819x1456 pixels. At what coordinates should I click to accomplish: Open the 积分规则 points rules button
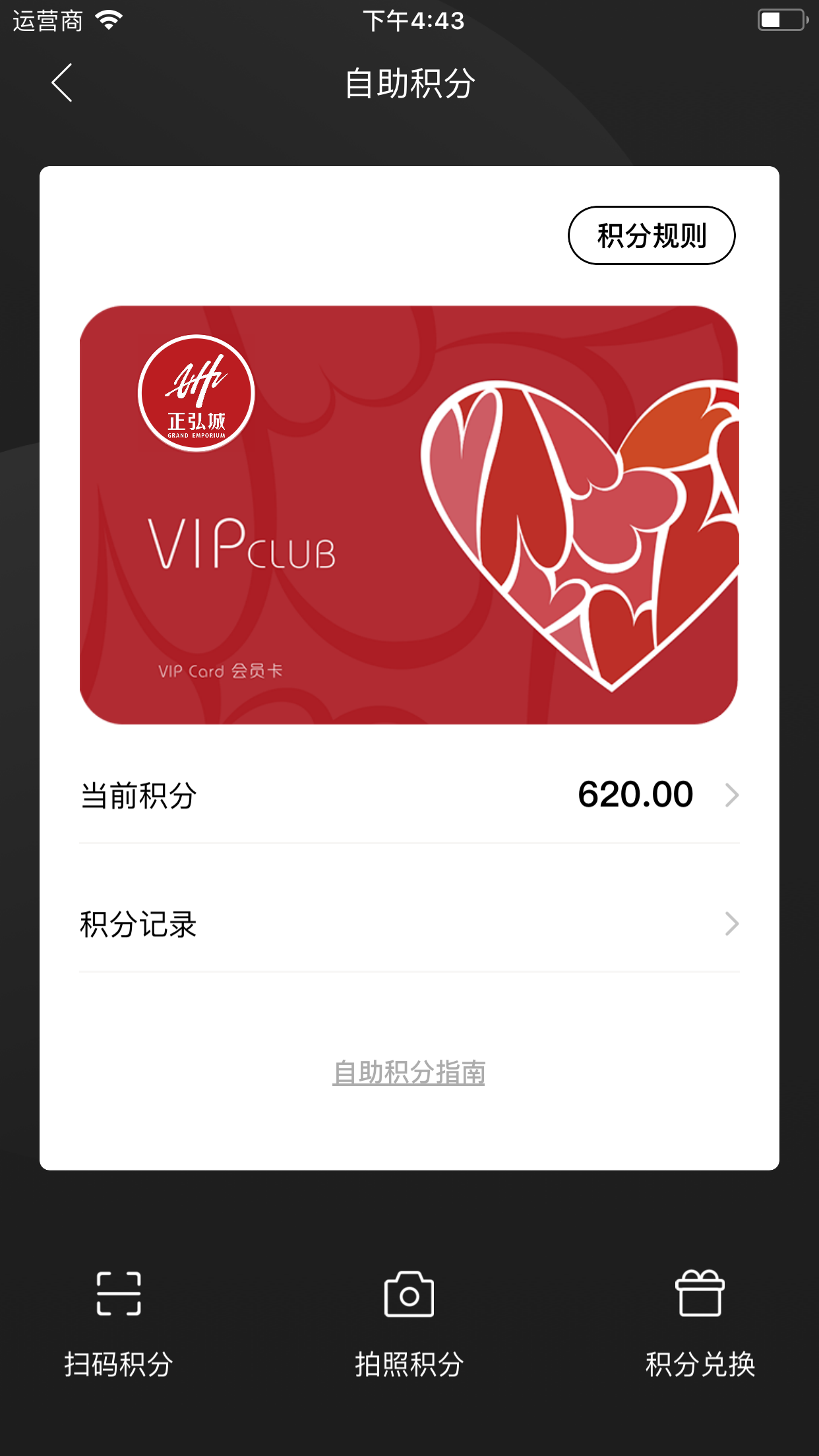(652, 235)
